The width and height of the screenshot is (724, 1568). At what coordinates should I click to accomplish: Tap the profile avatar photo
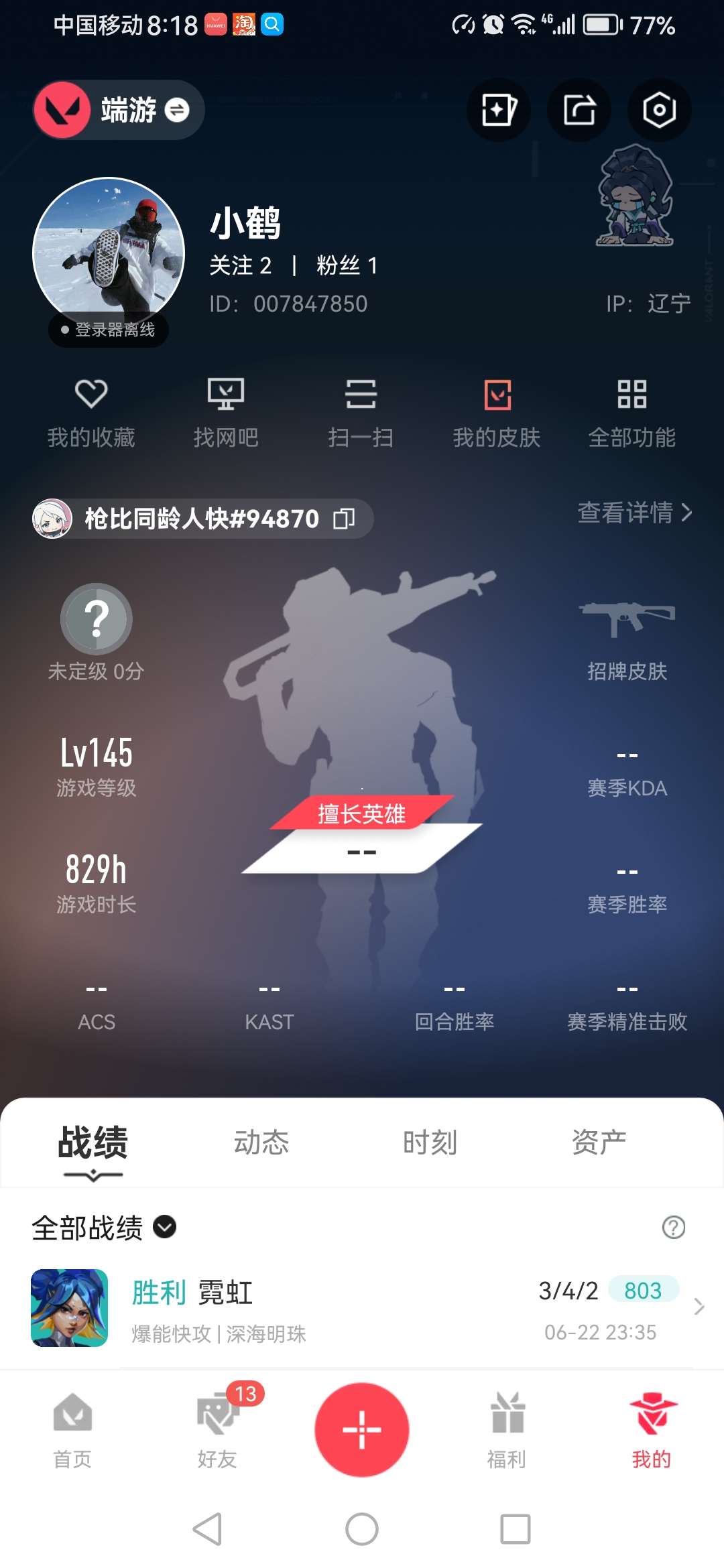(109, 253)
